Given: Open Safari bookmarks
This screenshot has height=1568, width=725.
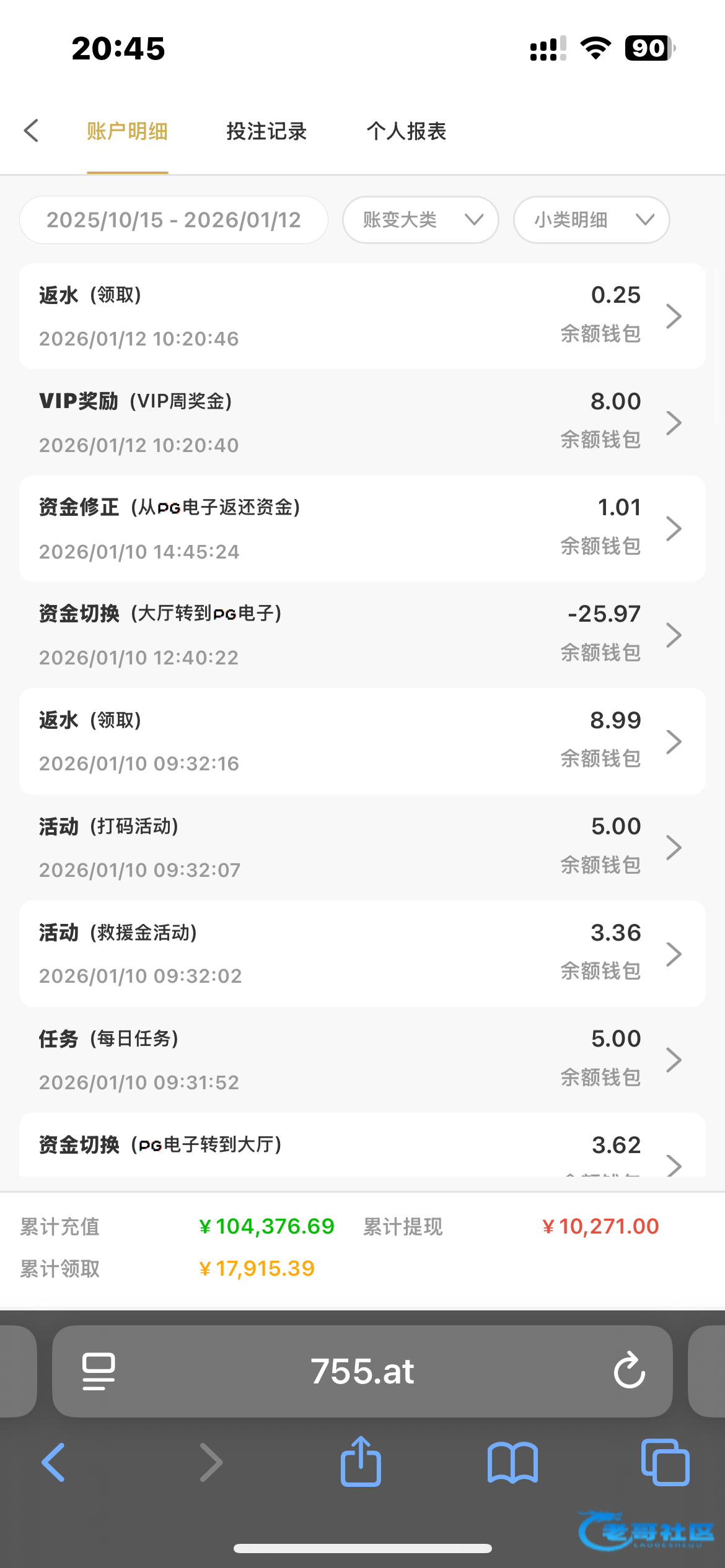Looking at the screenshot, I should (512, 1462).
